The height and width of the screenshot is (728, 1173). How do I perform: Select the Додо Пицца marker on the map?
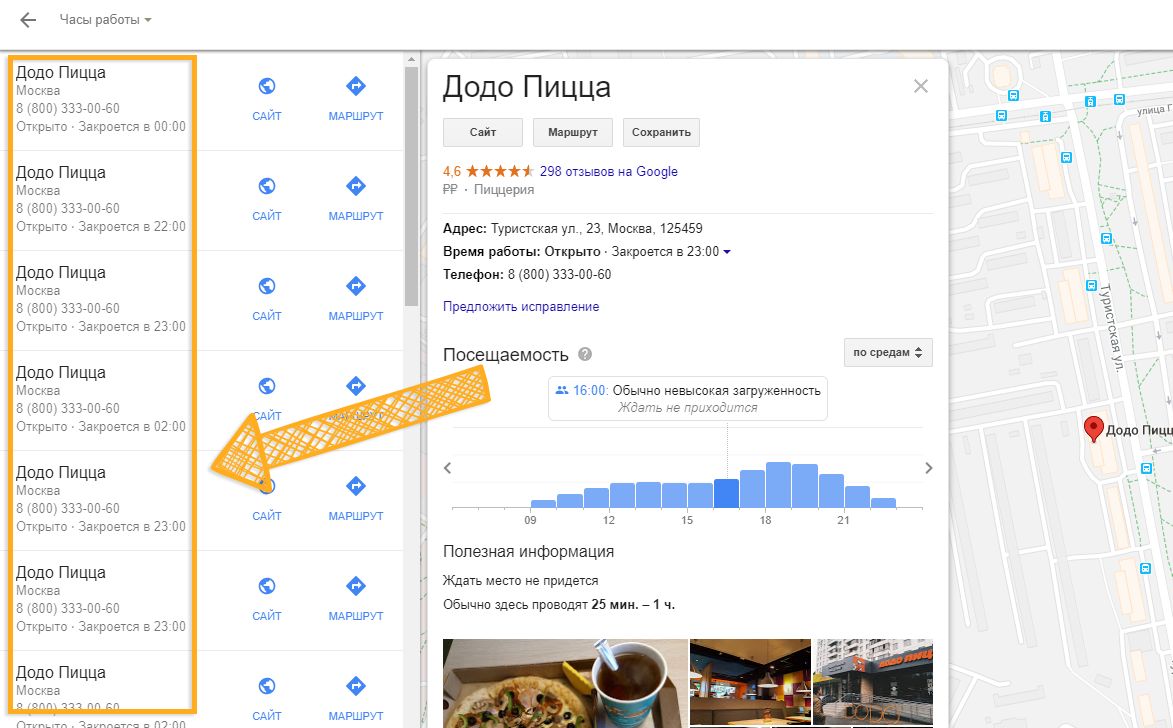point(1094,430)
